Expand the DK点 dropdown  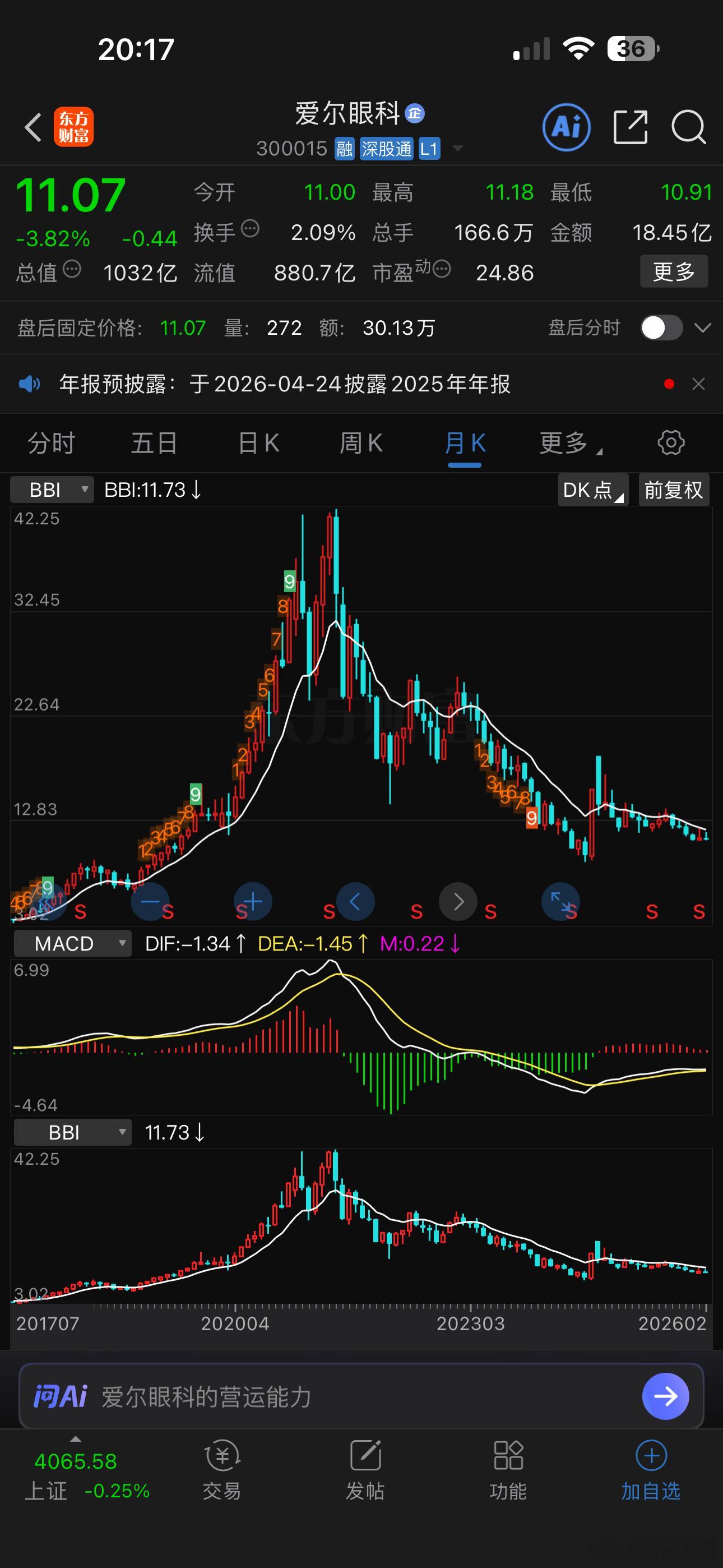592,489
